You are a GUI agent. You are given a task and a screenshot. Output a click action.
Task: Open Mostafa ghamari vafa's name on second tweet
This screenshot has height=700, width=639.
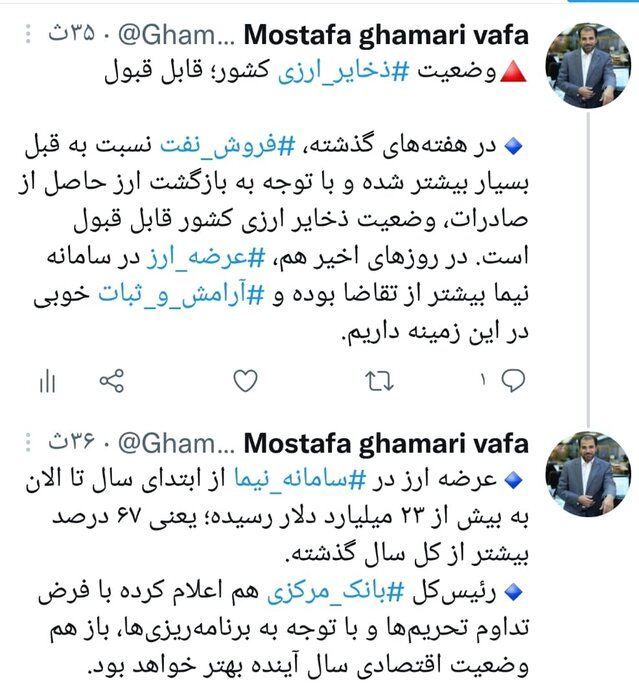click(x=386, y=442)
